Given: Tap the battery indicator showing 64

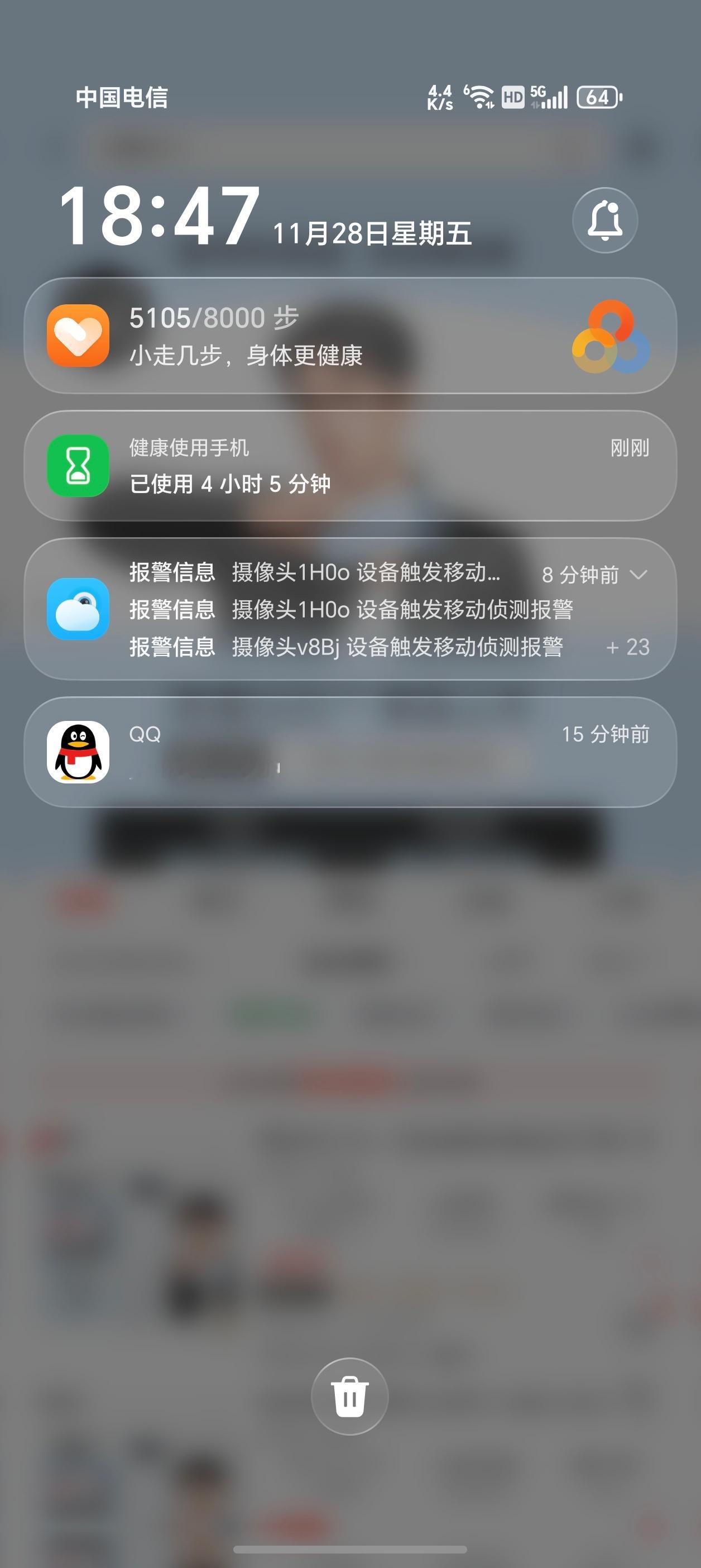Looking at the screenshot, I should (597, 96).
